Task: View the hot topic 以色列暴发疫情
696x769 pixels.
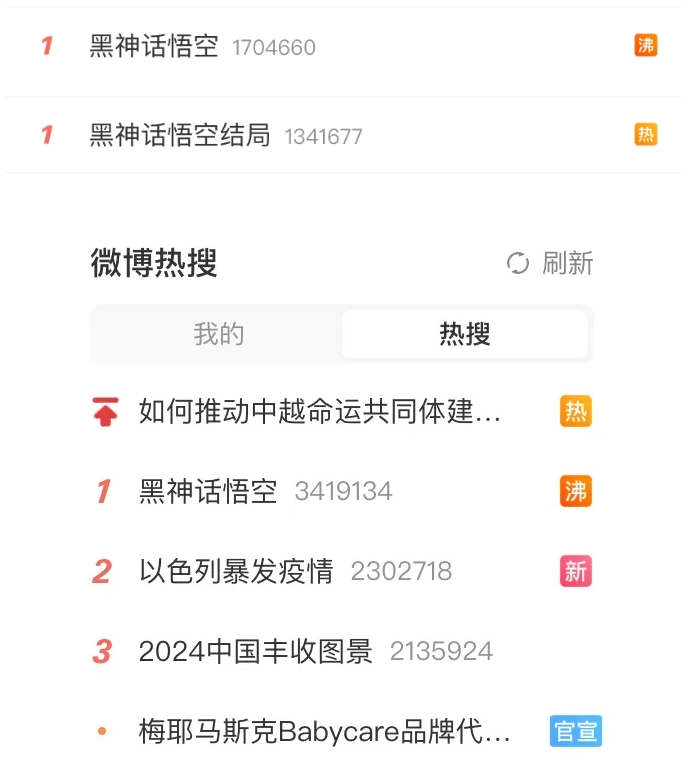Action: coord(236,571)
